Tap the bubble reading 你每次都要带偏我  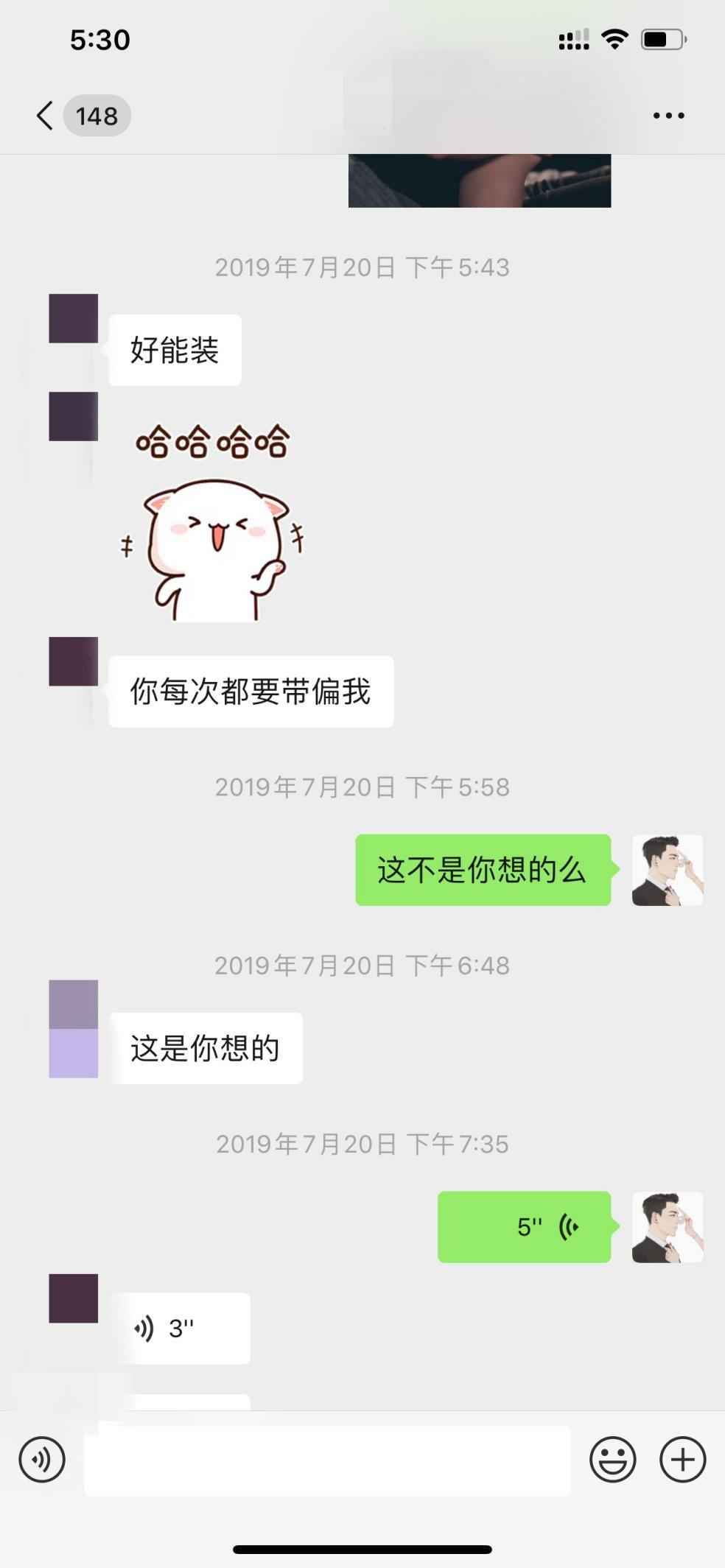(251, 690)
